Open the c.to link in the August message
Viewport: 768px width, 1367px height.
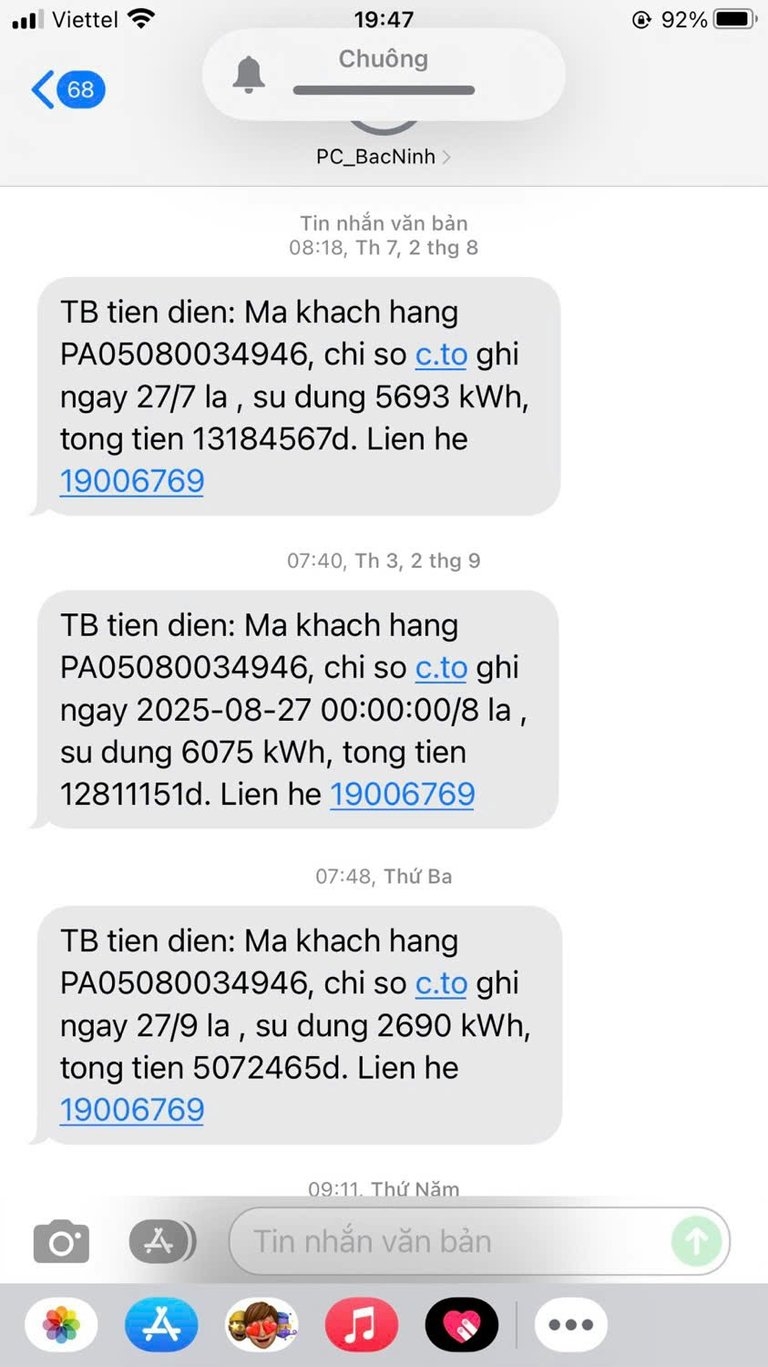(440, 354)
